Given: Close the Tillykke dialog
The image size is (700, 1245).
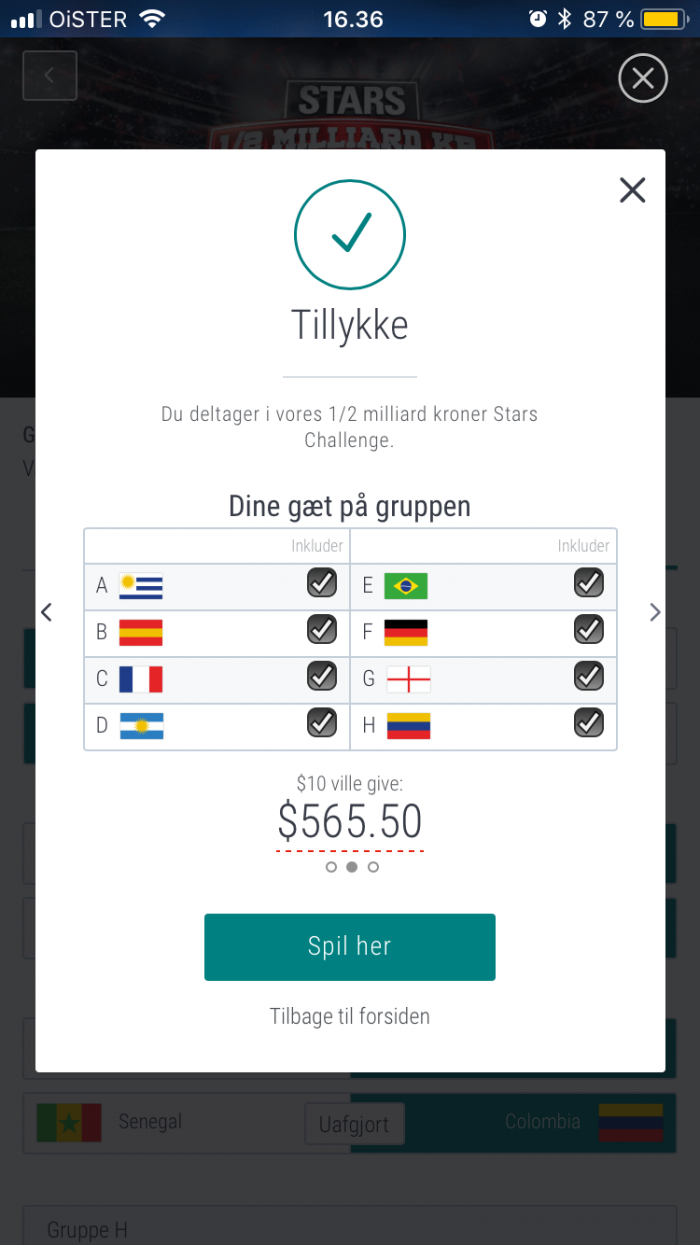Looking at the screenshot, I should click(x=632, y=190).
